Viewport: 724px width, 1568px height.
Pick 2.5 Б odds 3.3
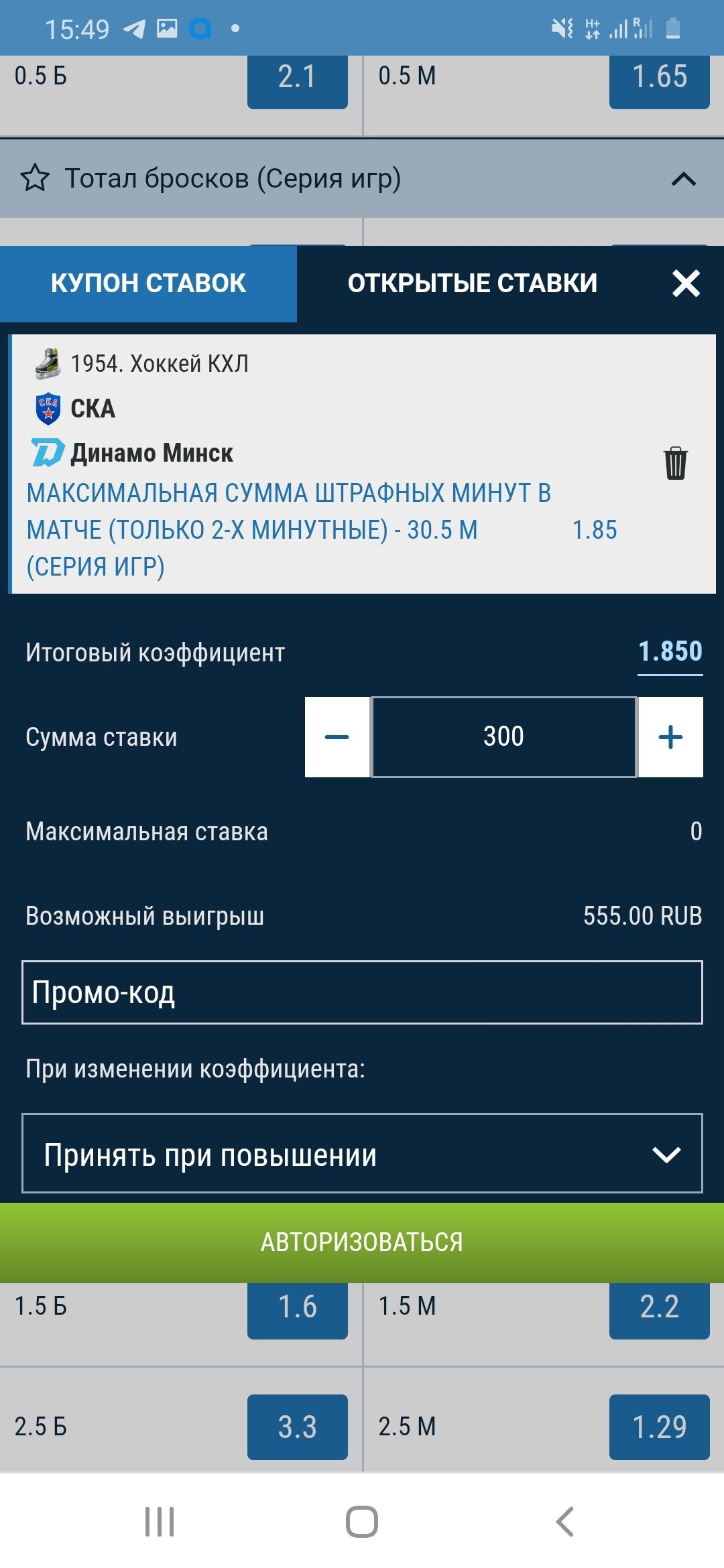[x=297, y=1427]
